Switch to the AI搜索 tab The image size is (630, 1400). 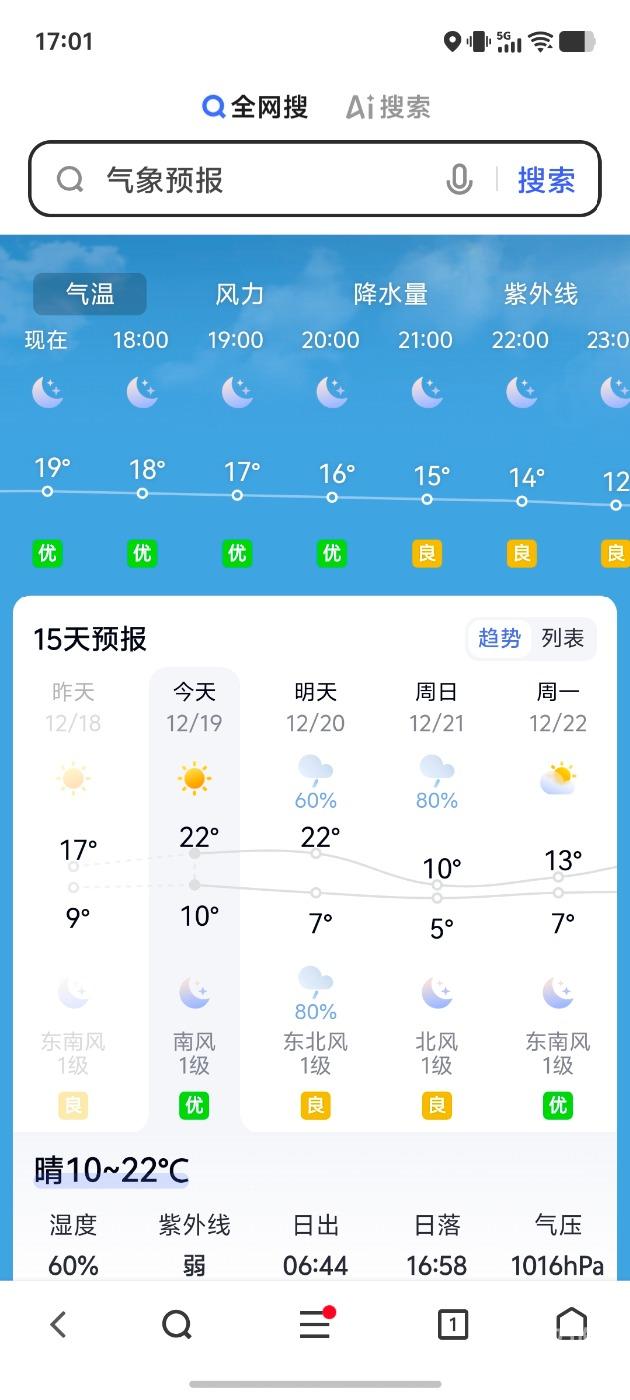point(388,107)
